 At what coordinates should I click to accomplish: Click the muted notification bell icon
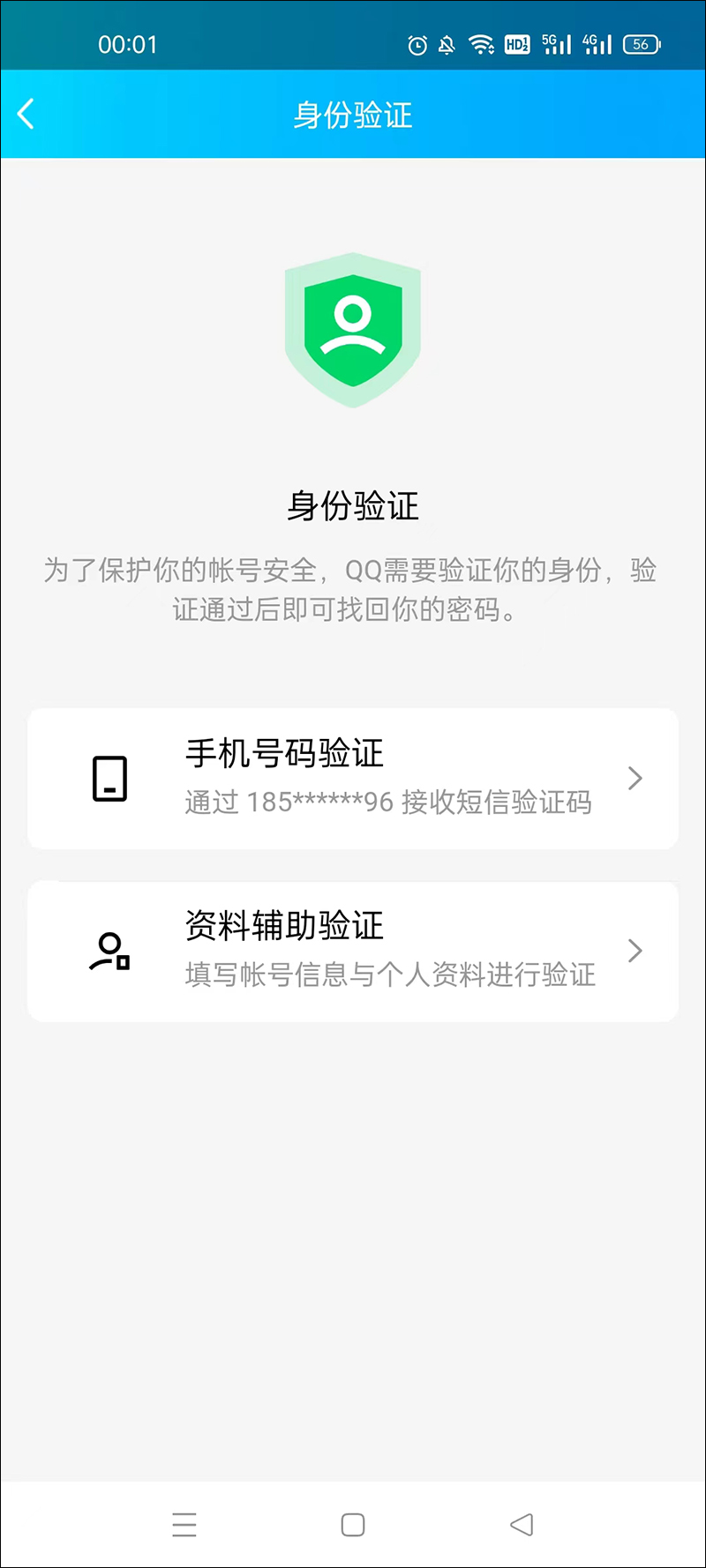point(446,43)
